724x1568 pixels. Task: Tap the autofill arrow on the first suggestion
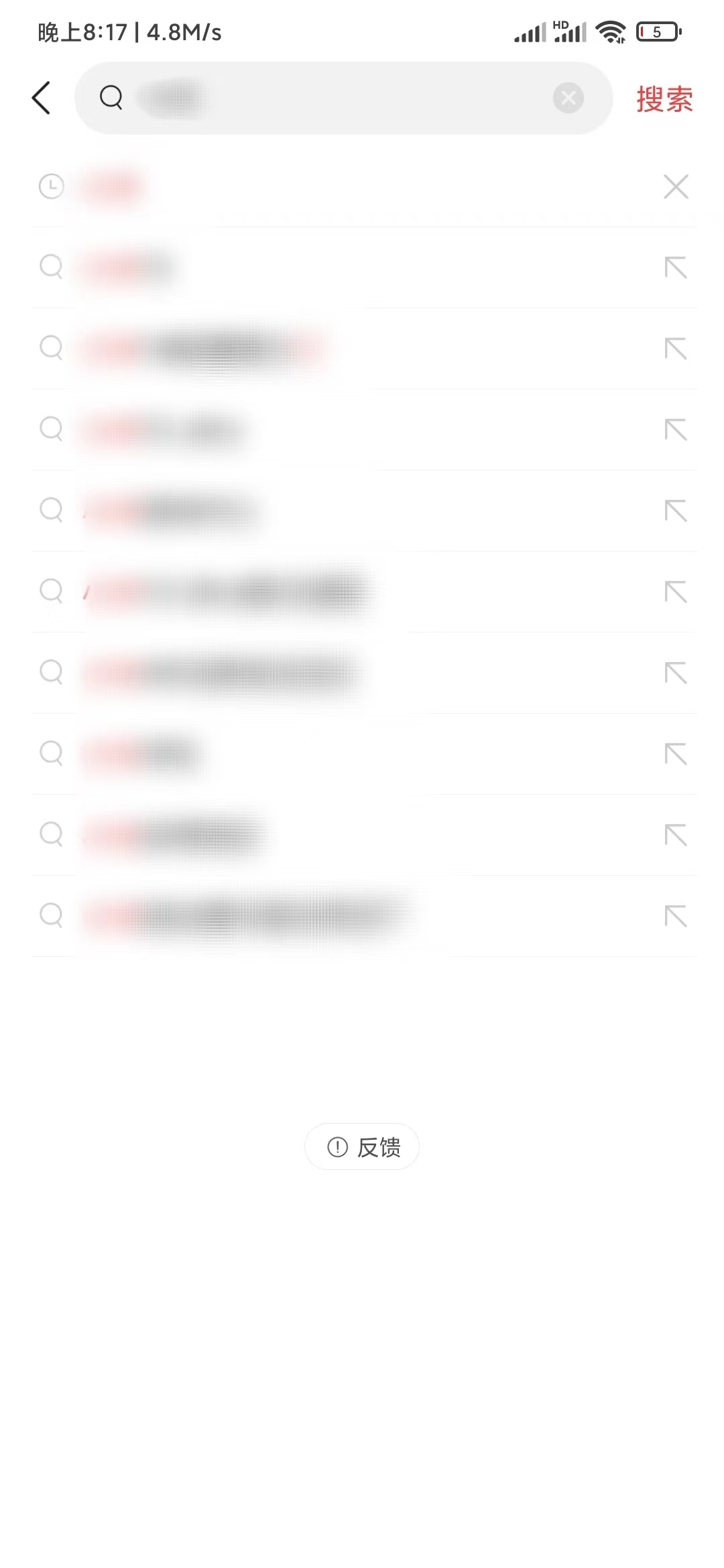(676, 267)
